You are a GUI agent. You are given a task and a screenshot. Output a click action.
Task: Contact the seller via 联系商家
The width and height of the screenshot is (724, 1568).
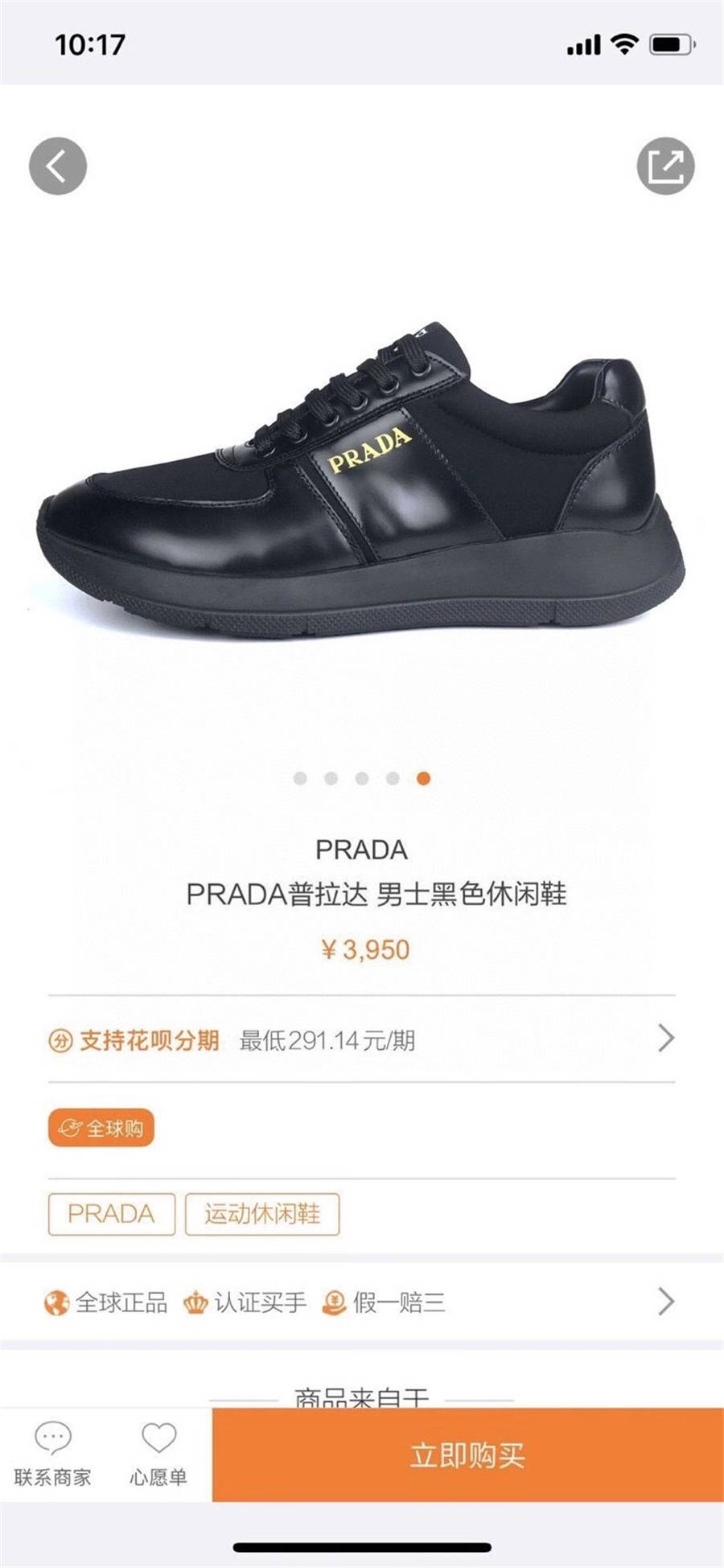53,1455
